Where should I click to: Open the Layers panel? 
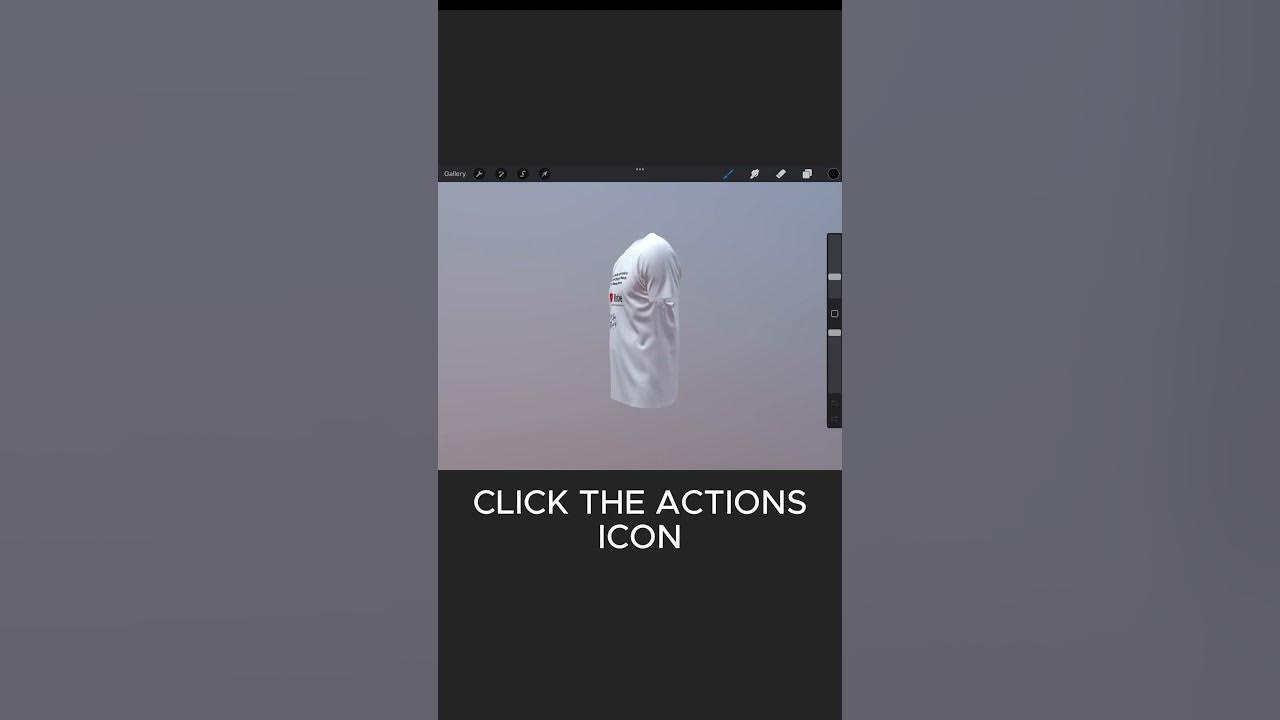point(807,174)
